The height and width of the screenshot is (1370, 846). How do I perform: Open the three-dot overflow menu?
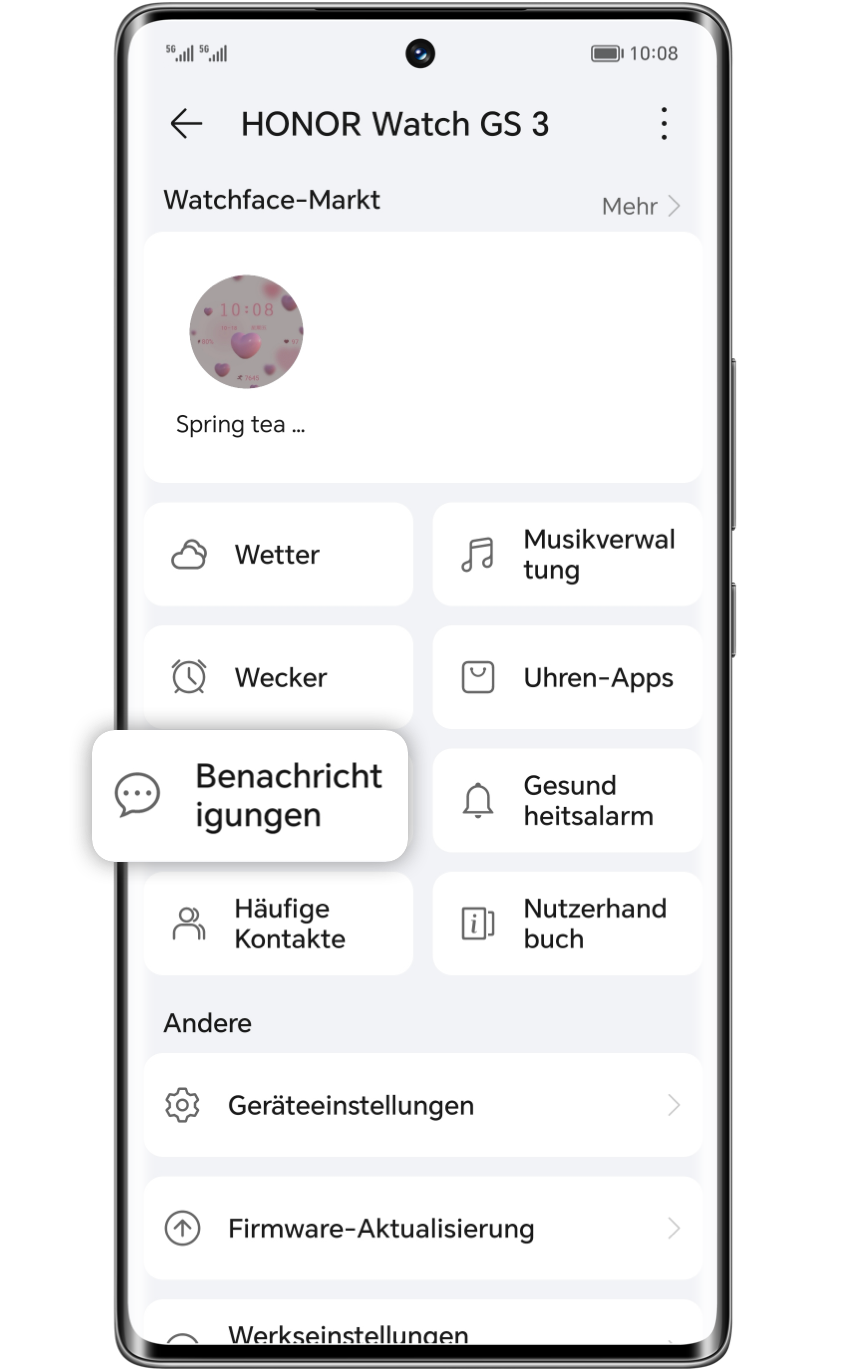point(663,124)
